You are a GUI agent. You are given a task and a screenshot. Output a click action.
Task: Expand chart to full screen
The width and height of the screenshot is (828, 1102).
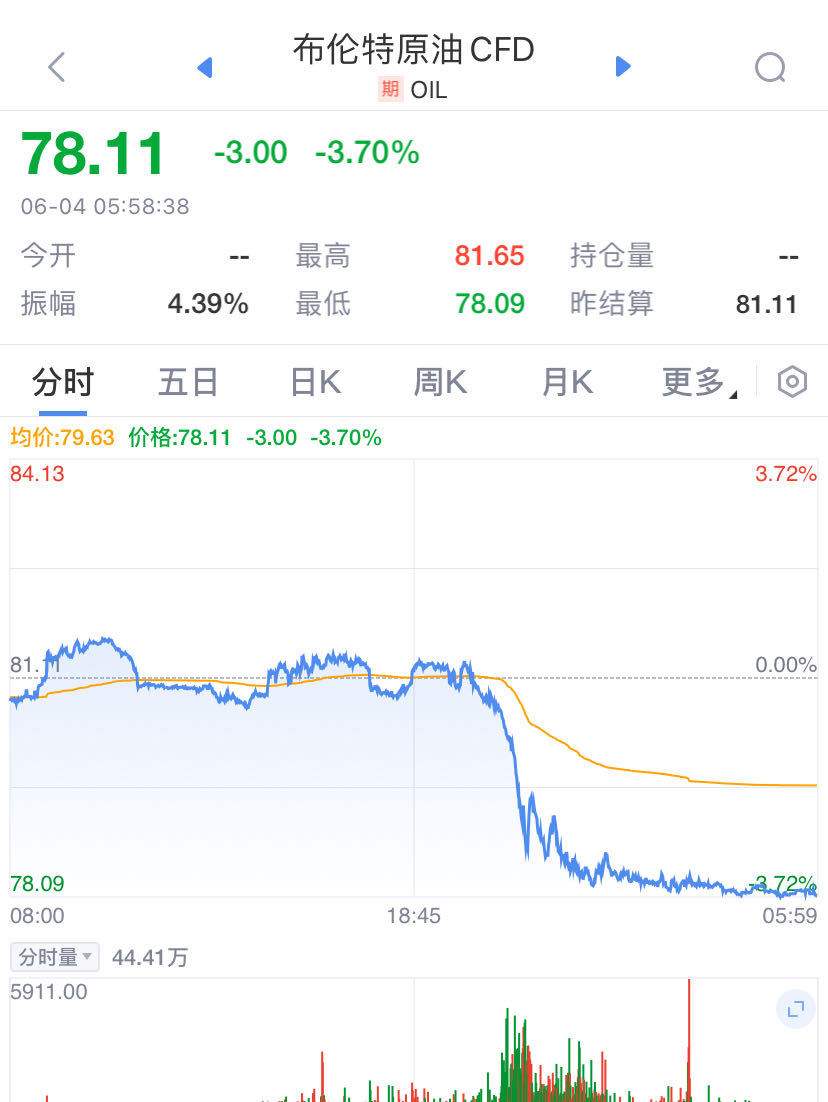coord(795,1010)
